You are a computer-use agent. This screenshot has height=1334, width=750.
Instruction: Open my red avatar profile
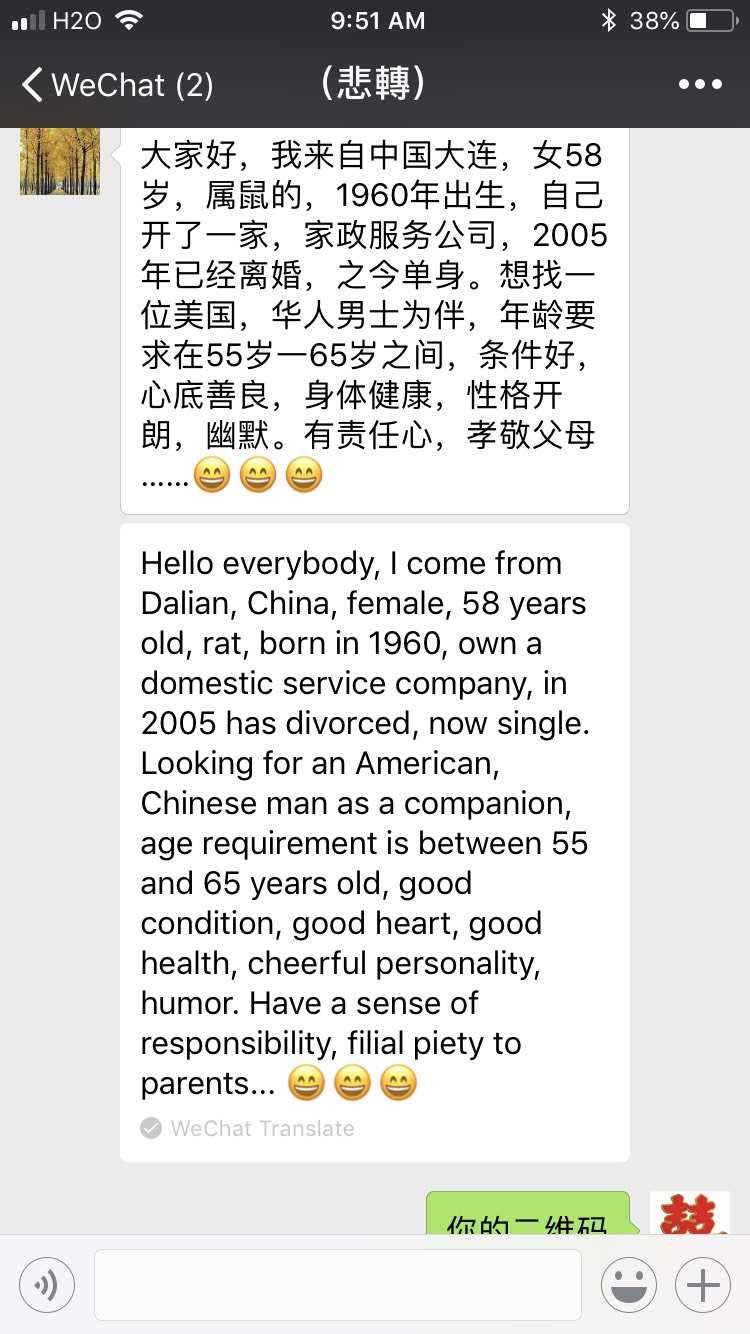pos(689,1214)
